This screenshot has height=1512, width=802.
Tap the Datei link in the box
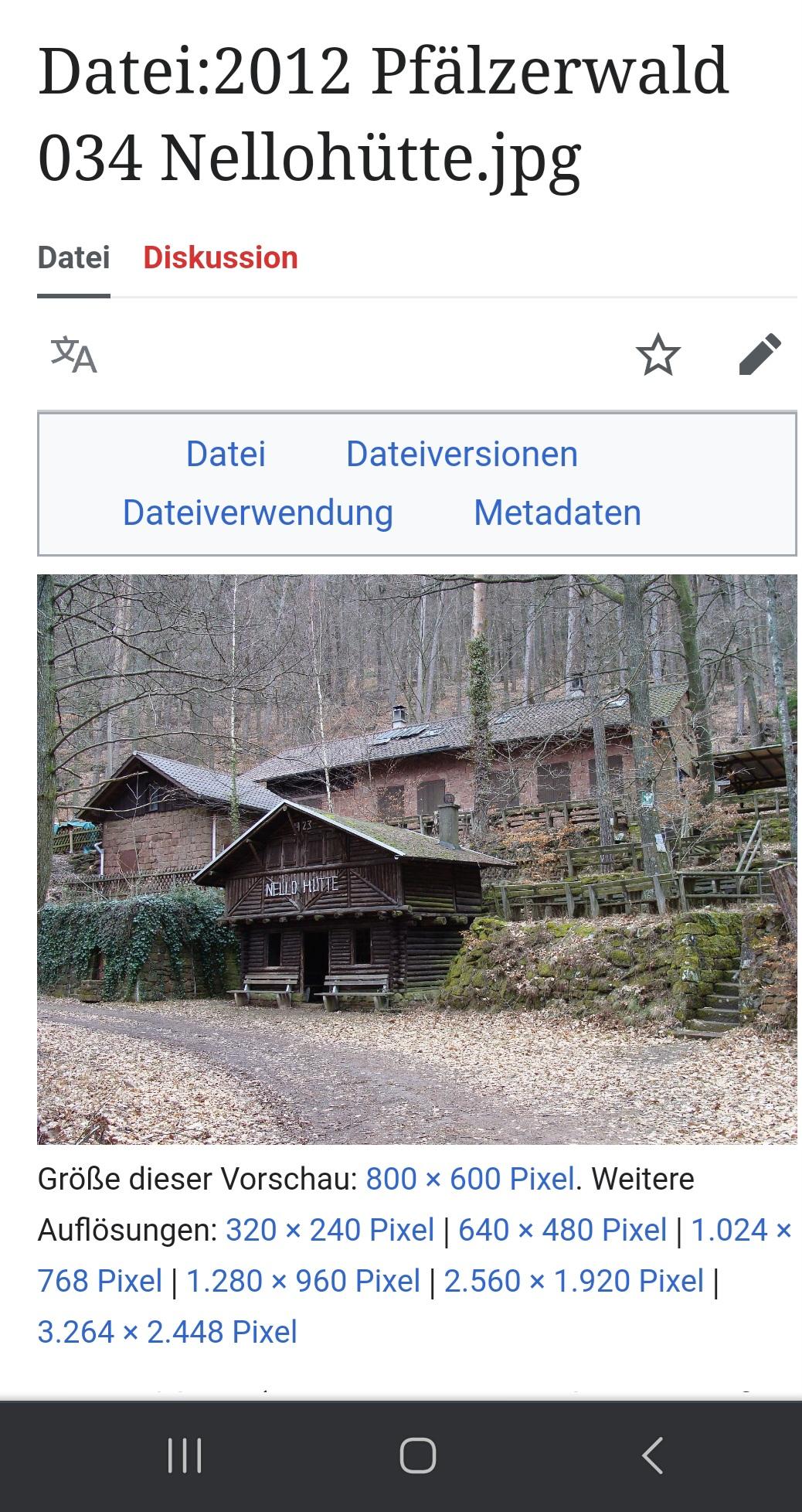pyautogui.click(x=226, y=454)
